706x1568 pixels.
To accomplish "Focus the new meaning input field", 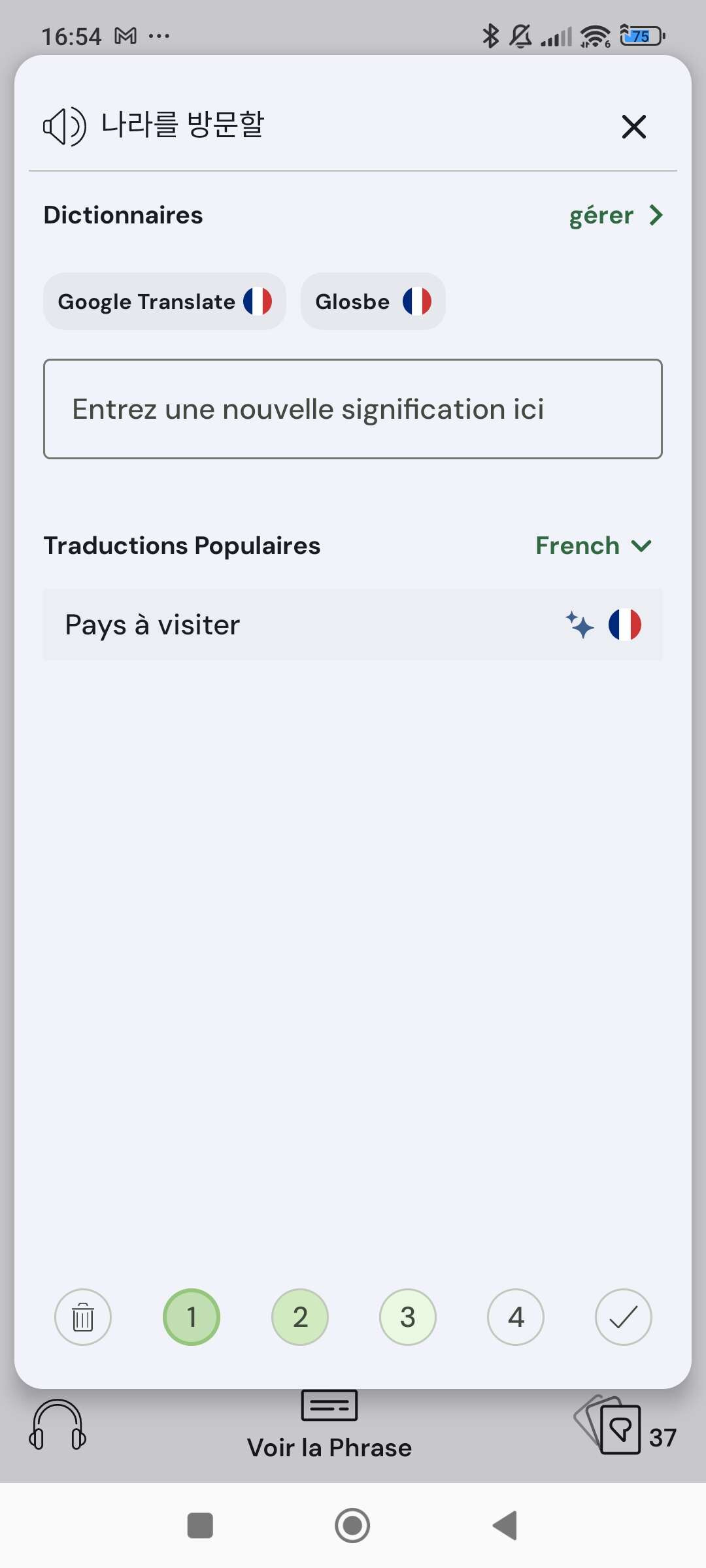I will 353,409.
